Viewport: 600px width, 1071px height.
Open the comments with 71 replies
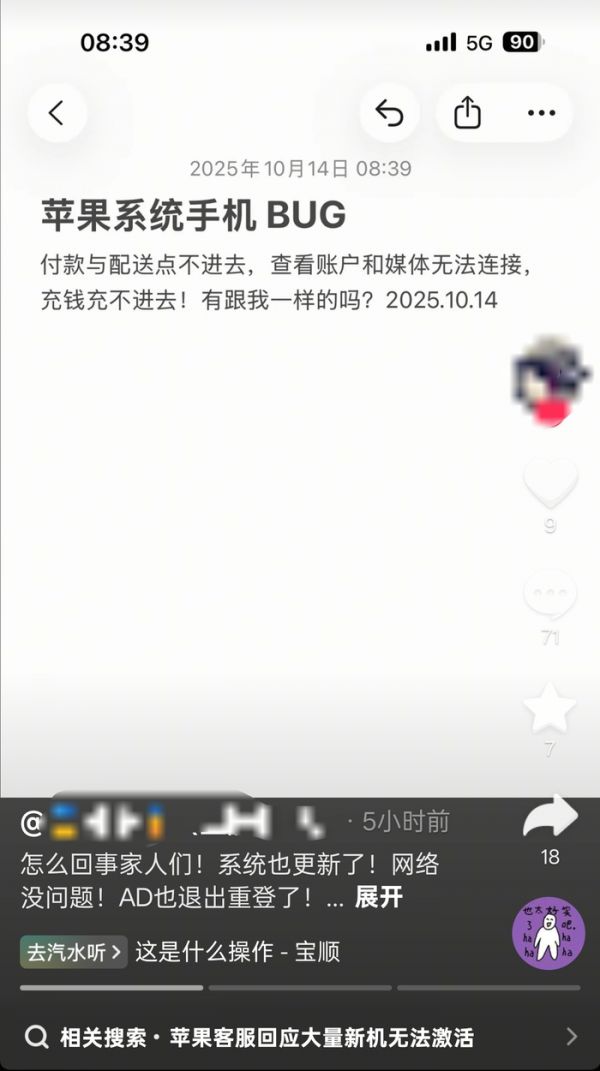[x=549, y=596]
